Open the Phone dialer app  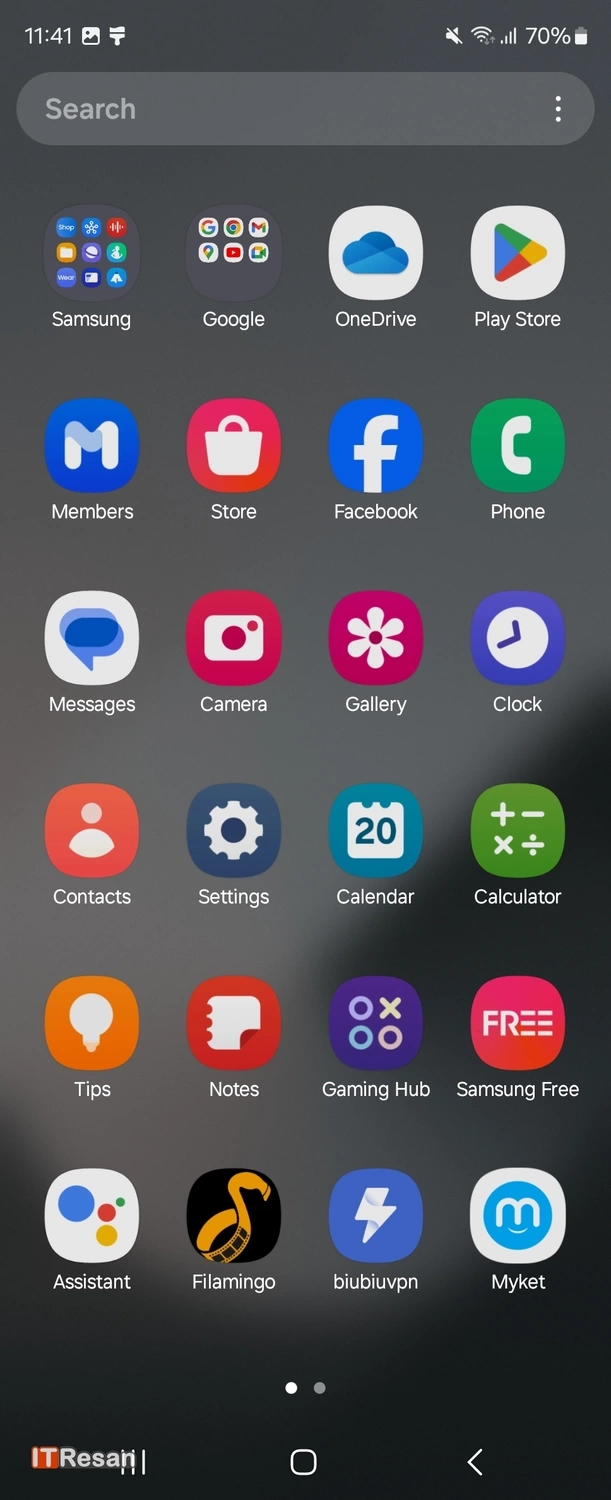click(517, 445)
